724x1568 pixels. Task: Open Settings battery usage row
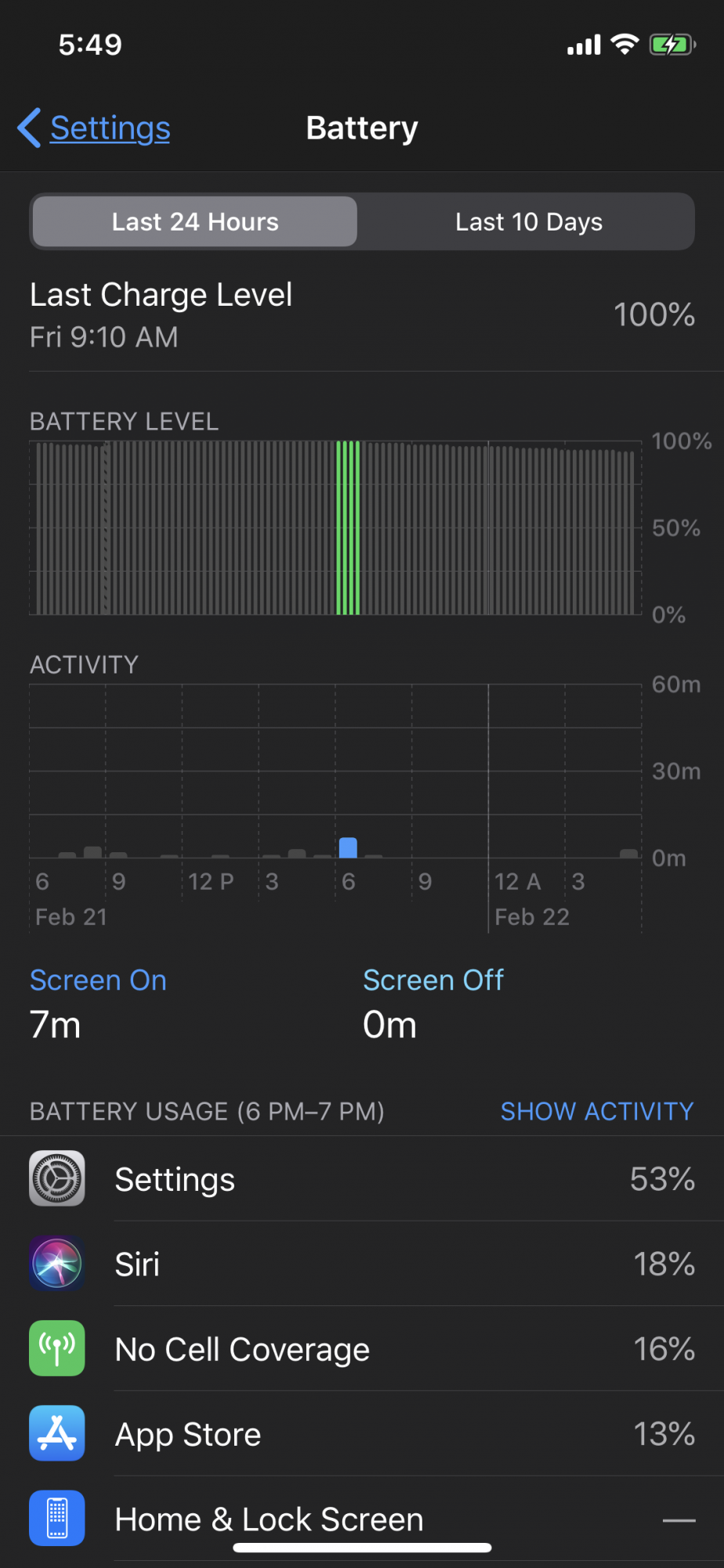362,1178
